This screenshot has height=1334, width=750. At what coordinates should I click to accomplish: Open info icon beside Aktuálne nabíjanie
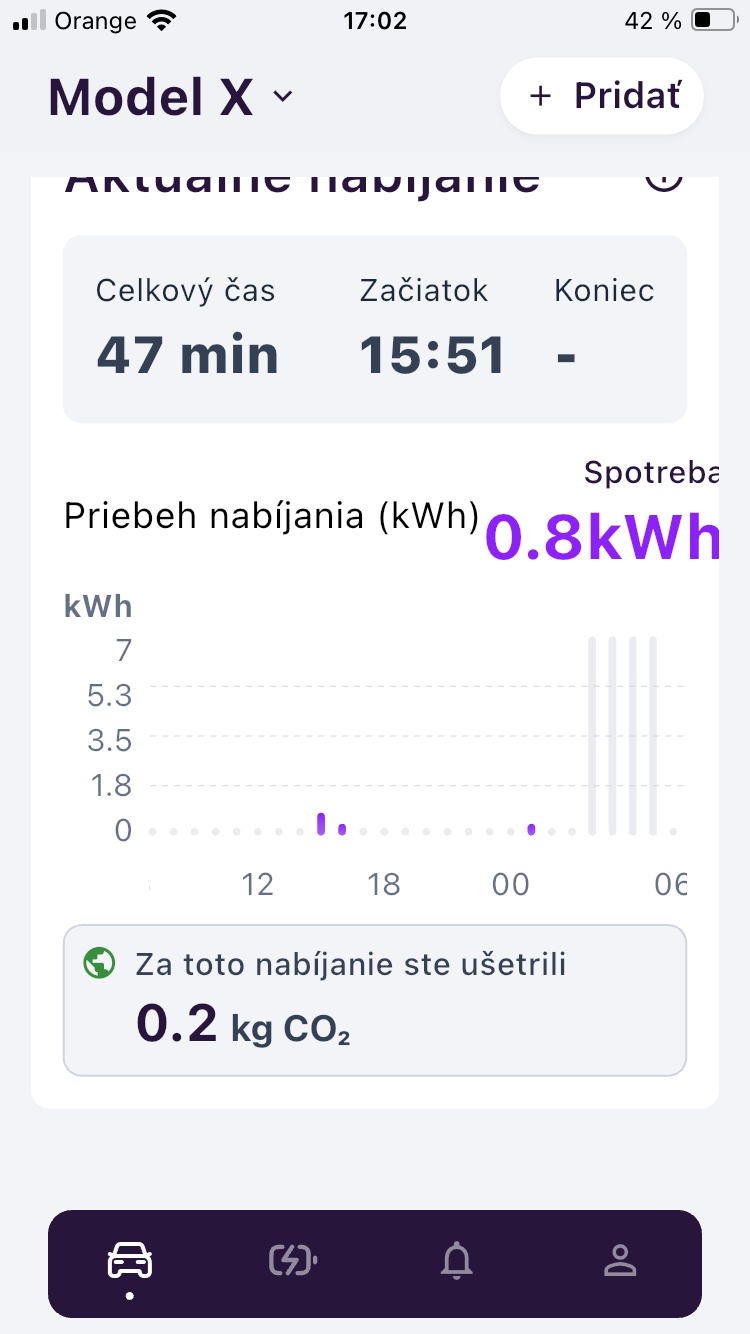664,181
